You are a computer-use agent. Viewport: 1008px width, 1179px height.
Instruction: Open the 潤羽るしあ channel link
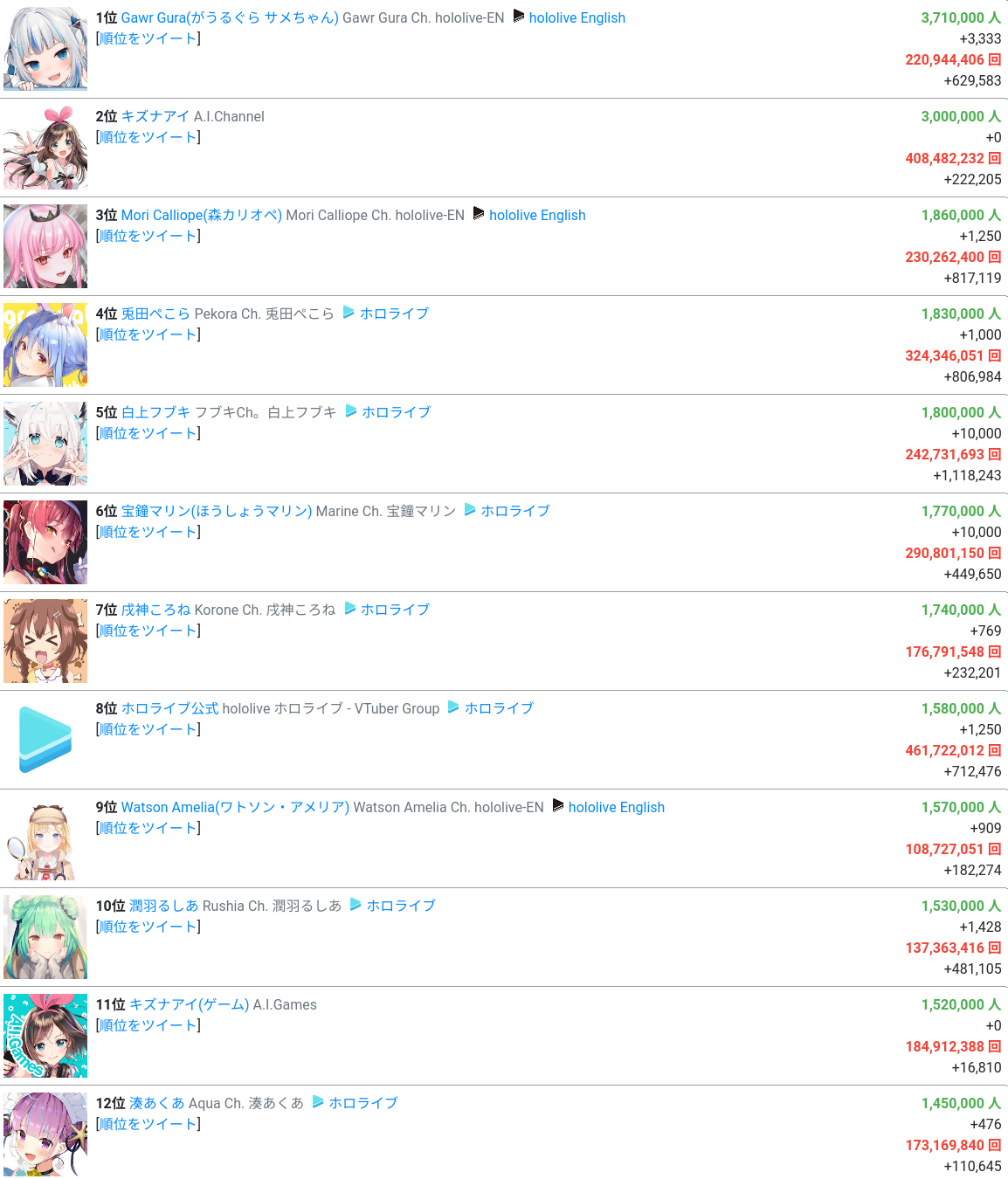click(x=163, y=906)
